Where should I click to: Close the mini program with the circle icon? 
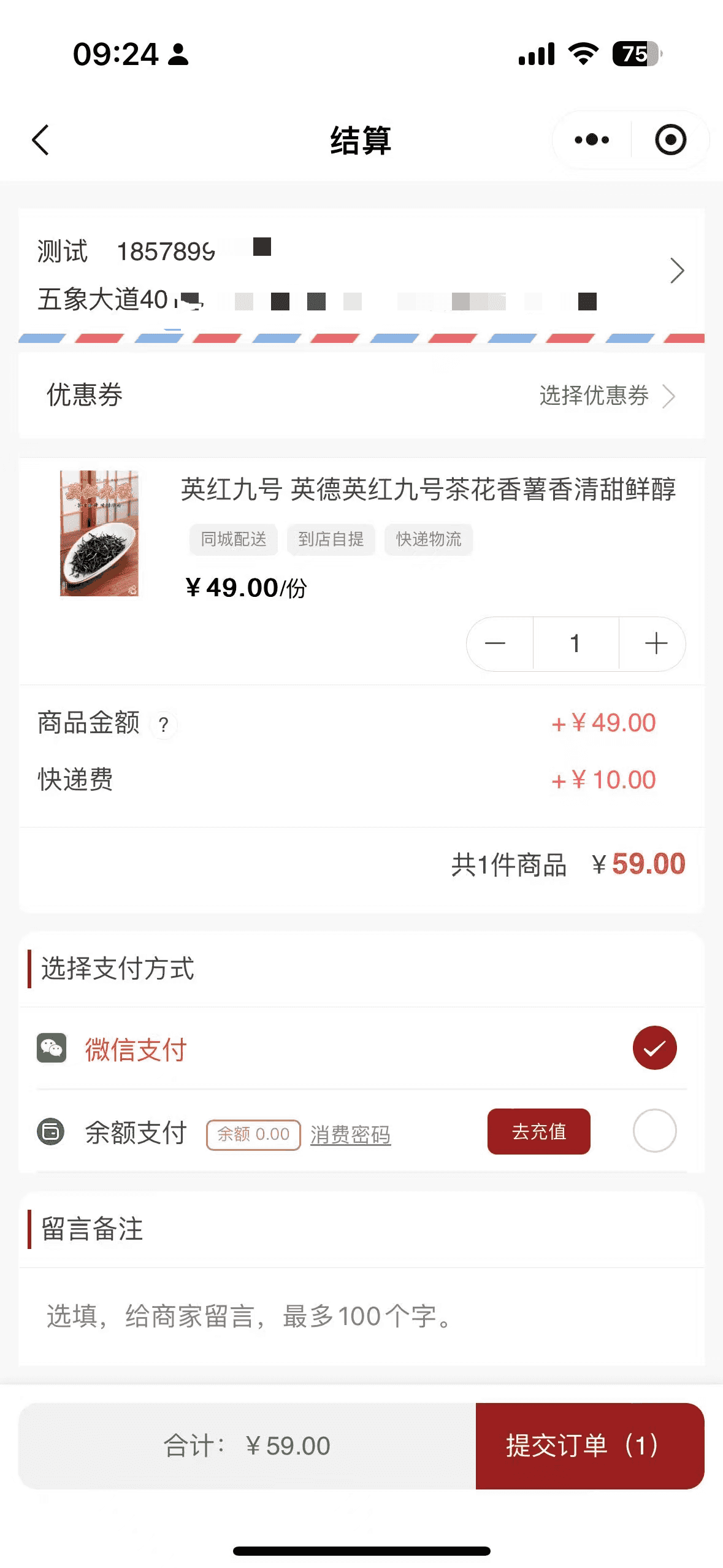[x=670, y=140]
